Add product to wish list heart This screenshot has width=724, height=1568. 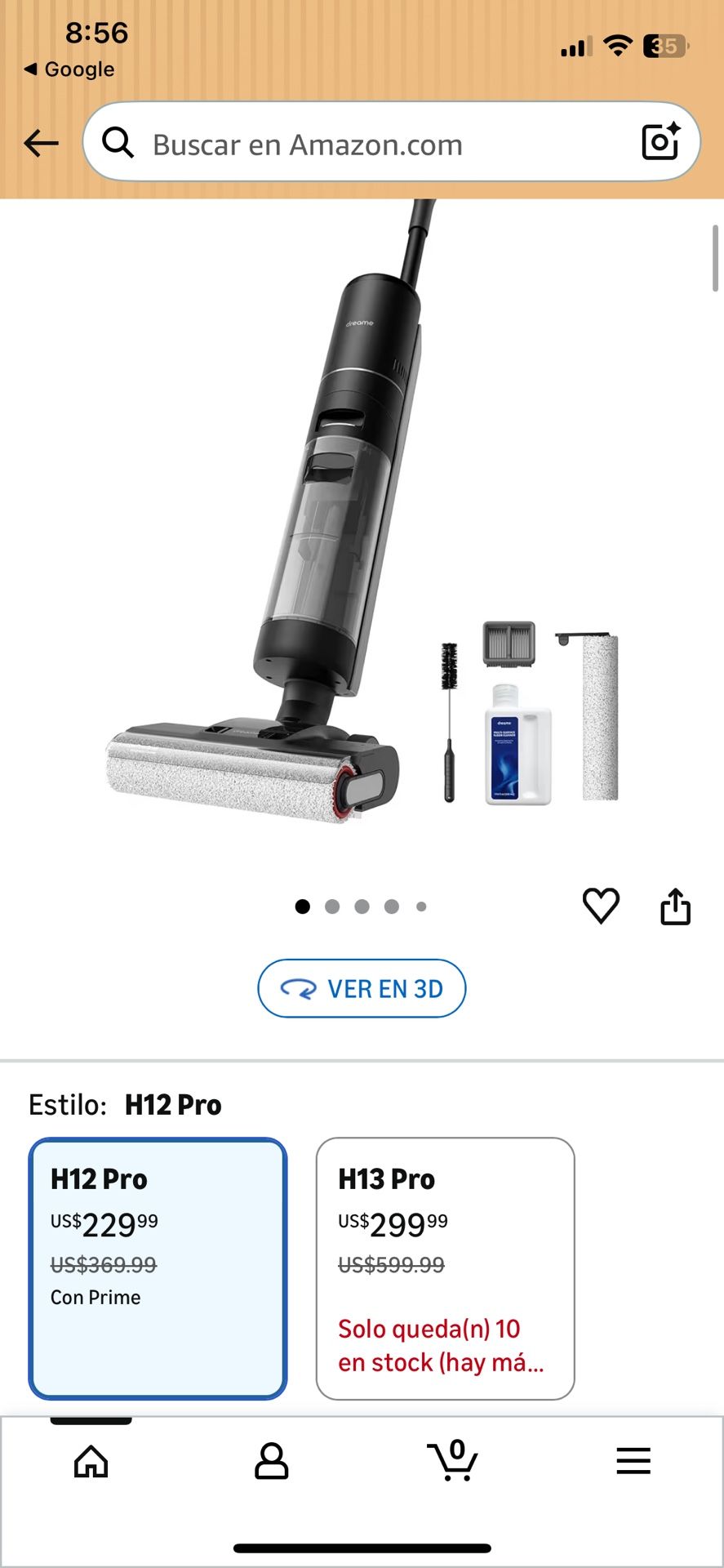tap(601, 906)
